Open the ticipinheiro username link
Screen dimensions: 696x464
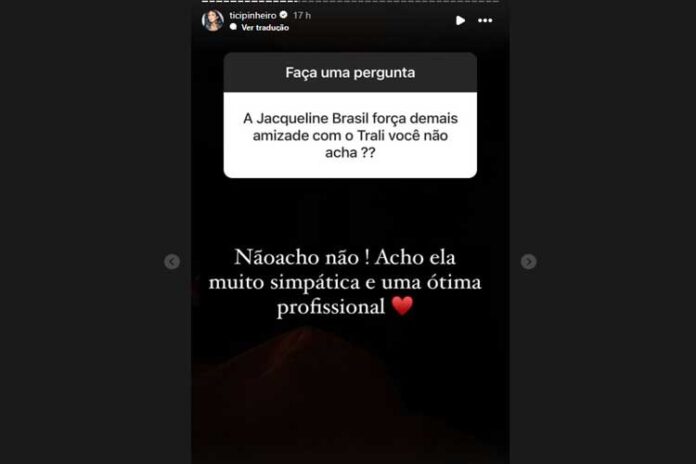click(252, 16)
